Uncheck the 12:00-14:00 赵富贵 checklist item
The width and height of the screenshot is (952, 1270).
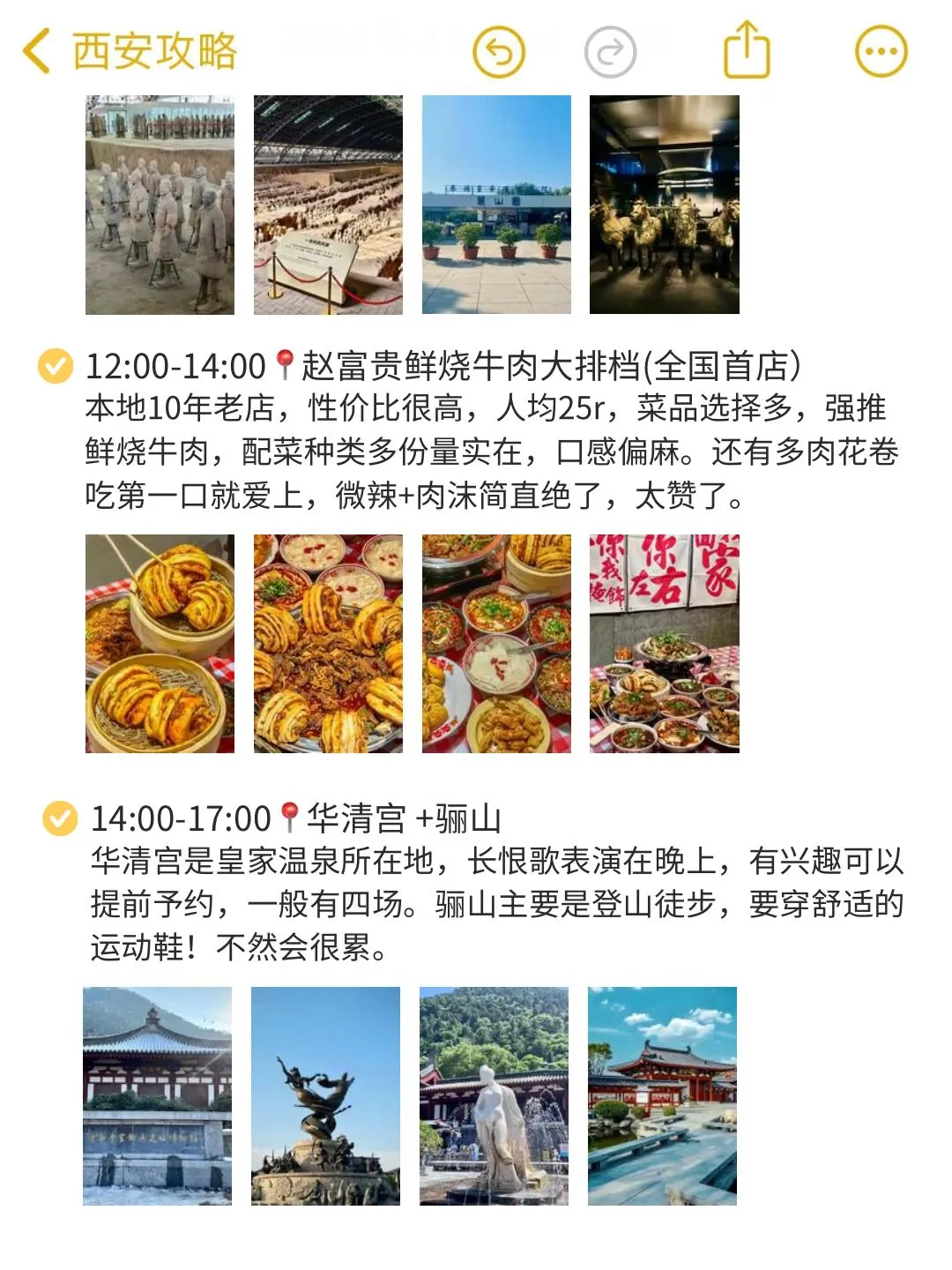[56, 366]
